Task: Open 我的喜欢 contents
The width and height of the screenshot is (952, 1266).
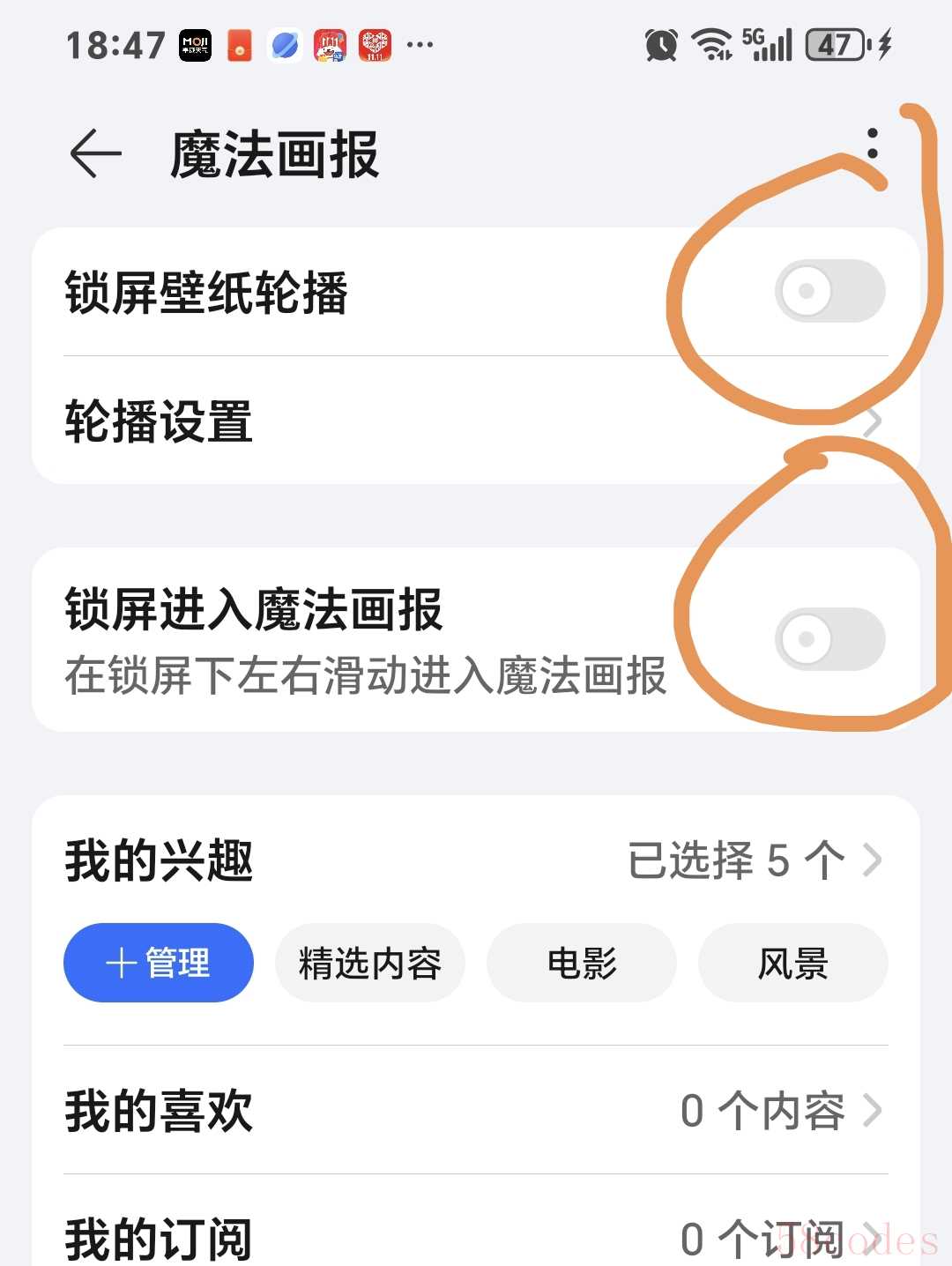Action: coord(476,1110)
